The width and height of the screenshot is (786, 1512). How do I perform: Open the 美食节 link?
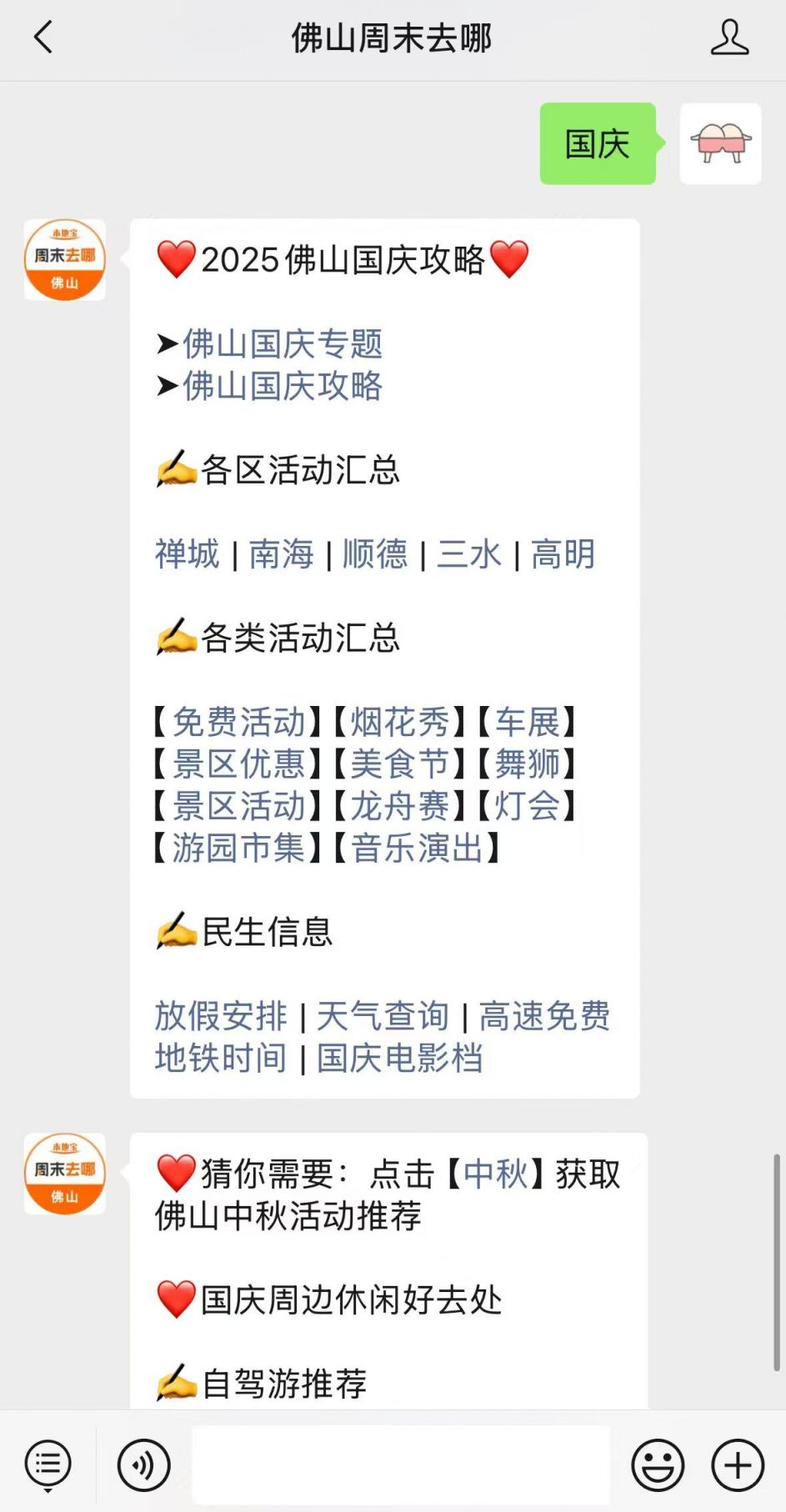tap(399, 764)
